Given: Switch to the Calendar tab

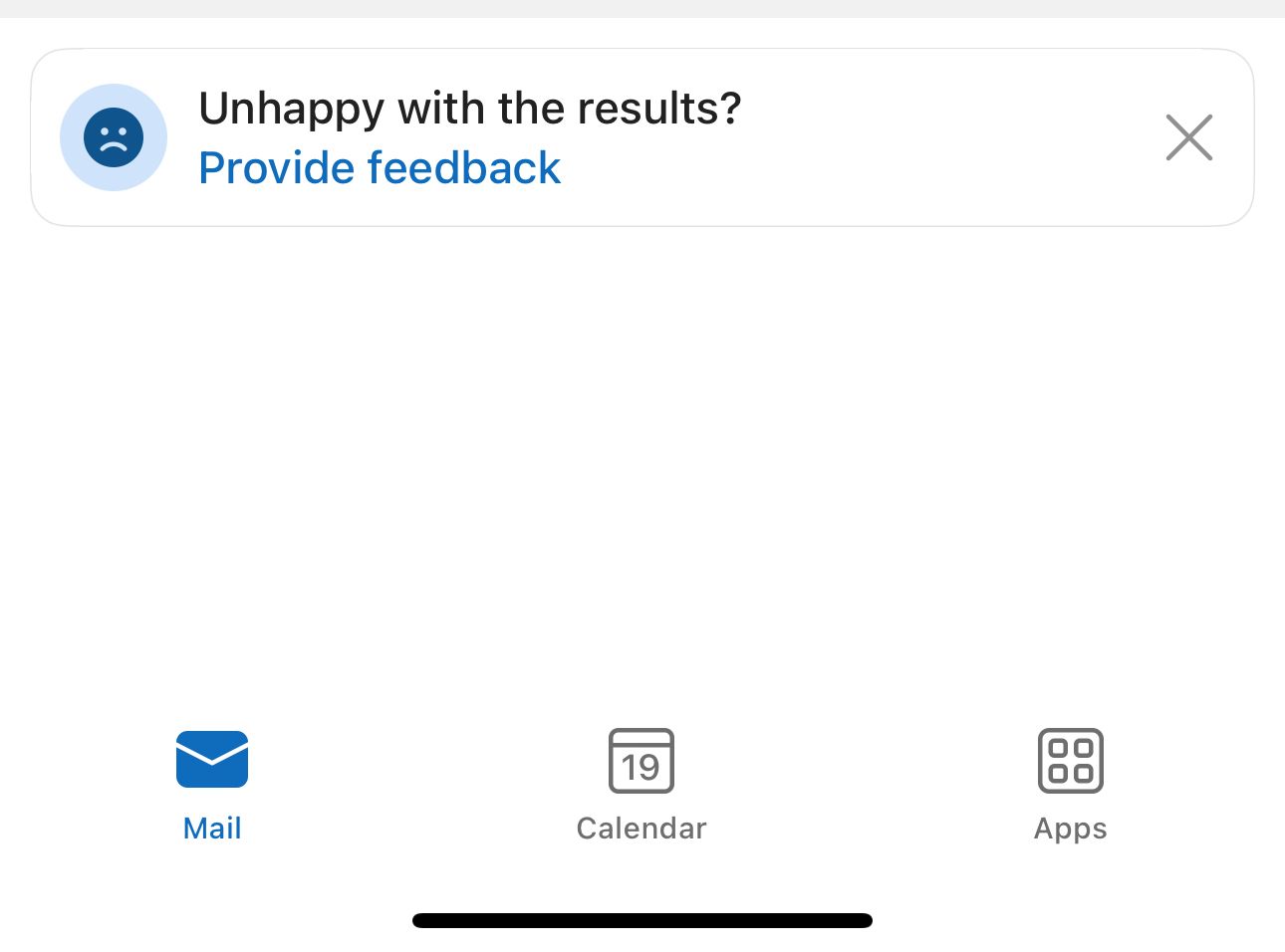Looking at the screenshot, I should (642, 784).
